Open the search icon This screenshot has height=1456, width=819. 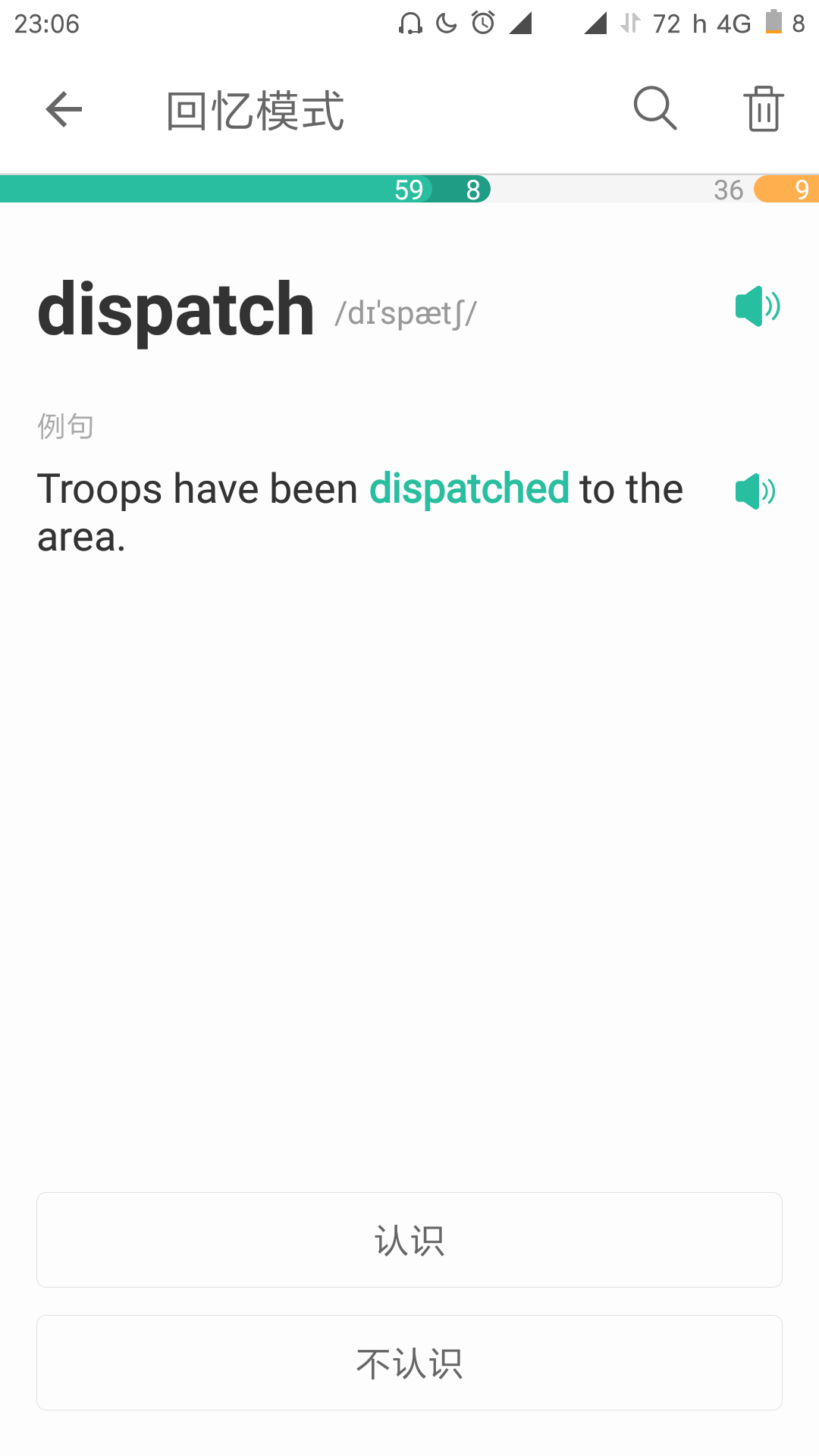(655, 109)
